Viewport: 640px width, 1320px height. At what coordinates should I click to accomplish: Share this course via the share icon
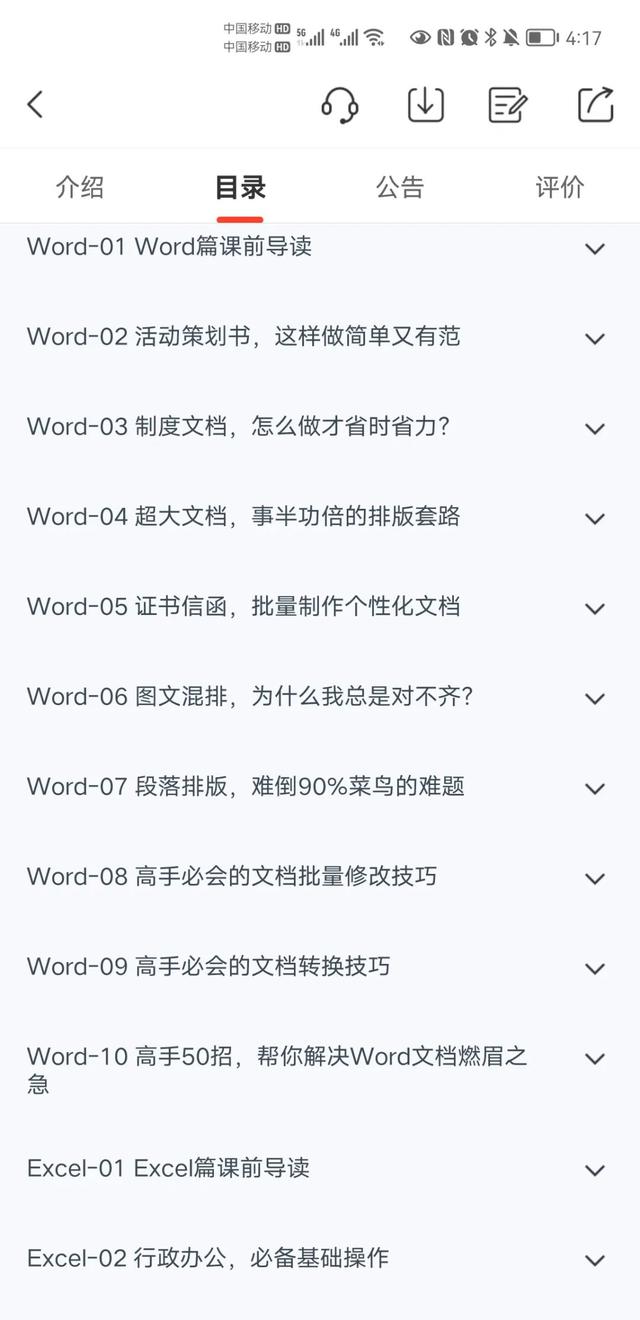596,104
